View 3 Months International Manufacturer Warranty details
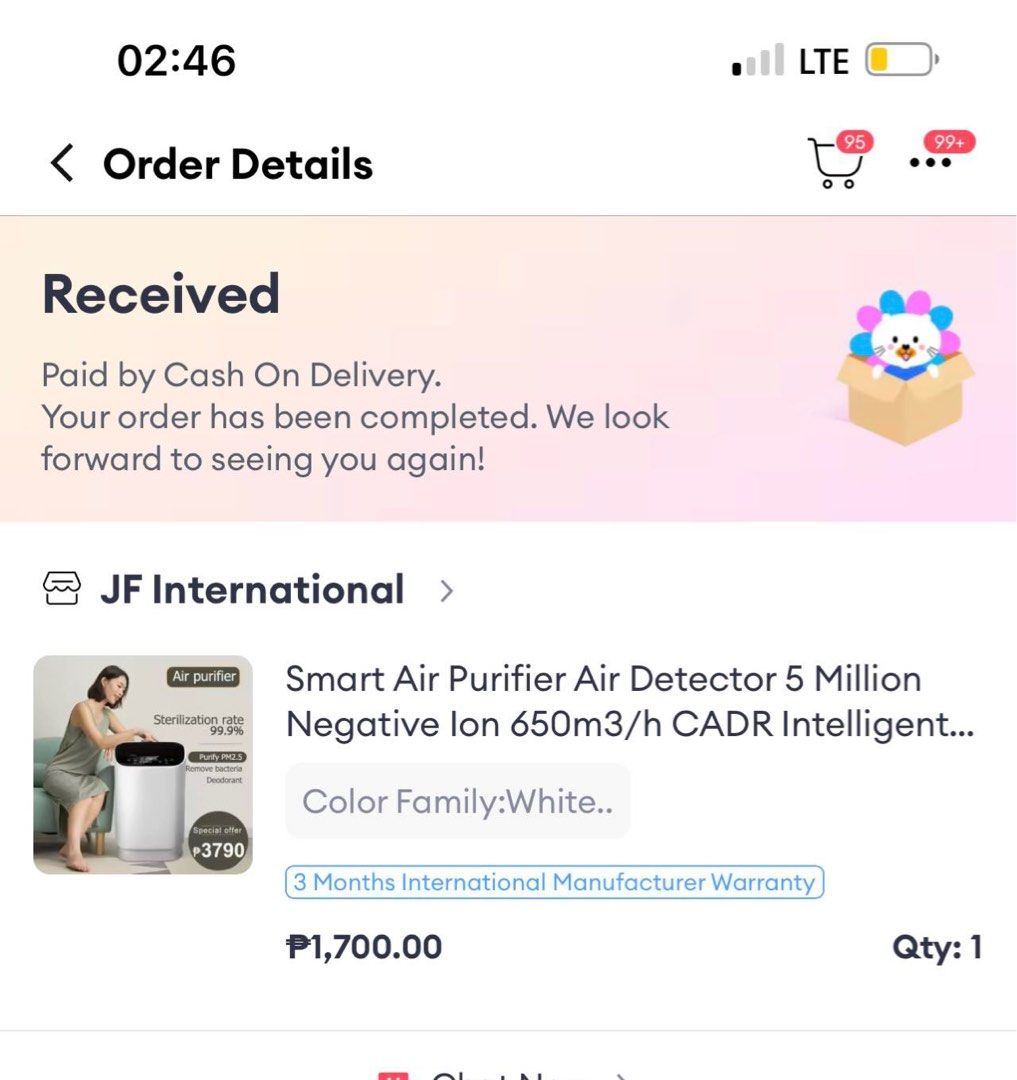The width and height of the screenshot is (1017, 1080). (555, 882)
